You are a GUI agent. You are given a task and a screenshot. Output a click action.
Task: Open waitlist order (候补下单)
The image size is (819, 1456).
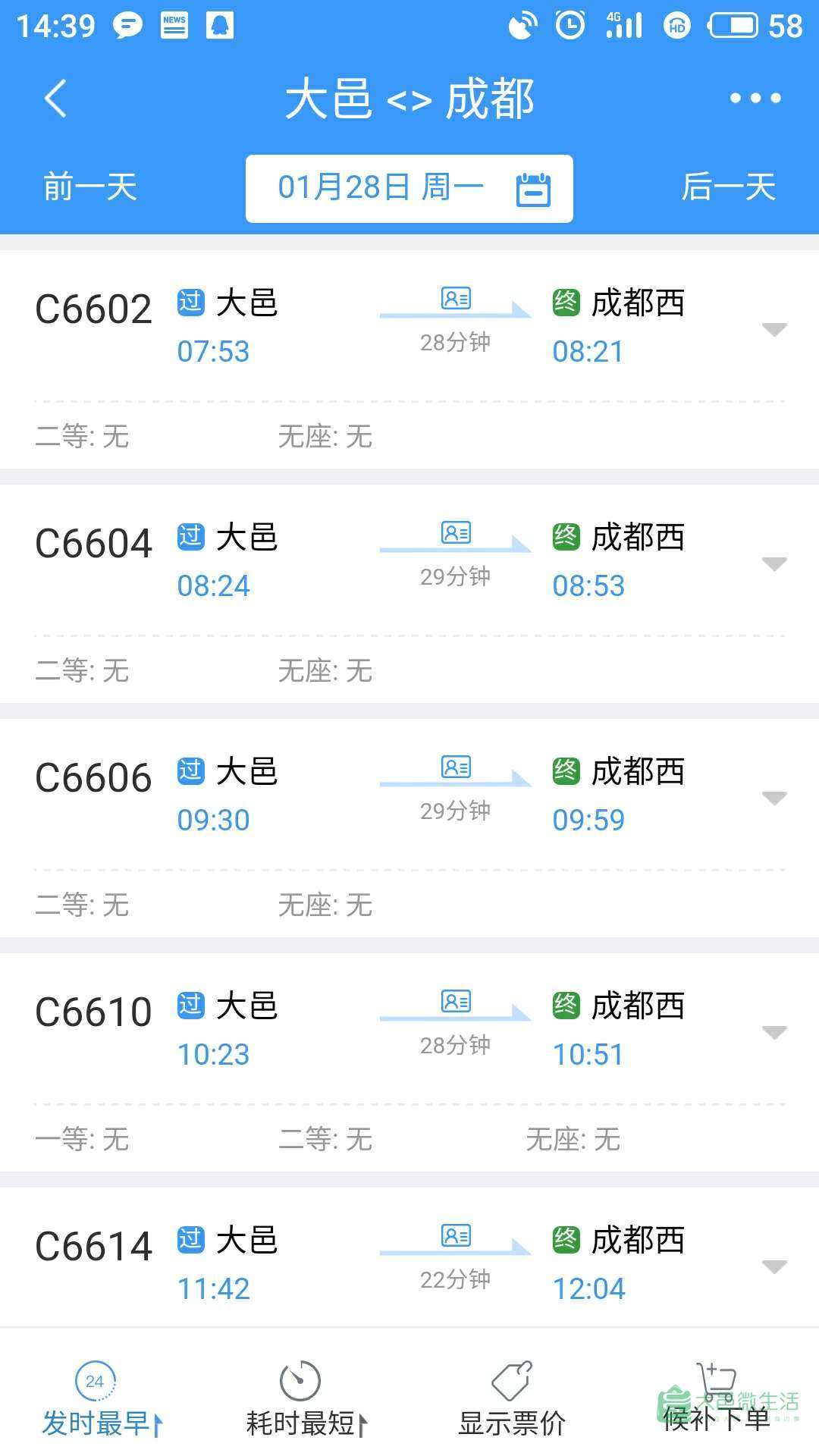(x=717, y=1400)
